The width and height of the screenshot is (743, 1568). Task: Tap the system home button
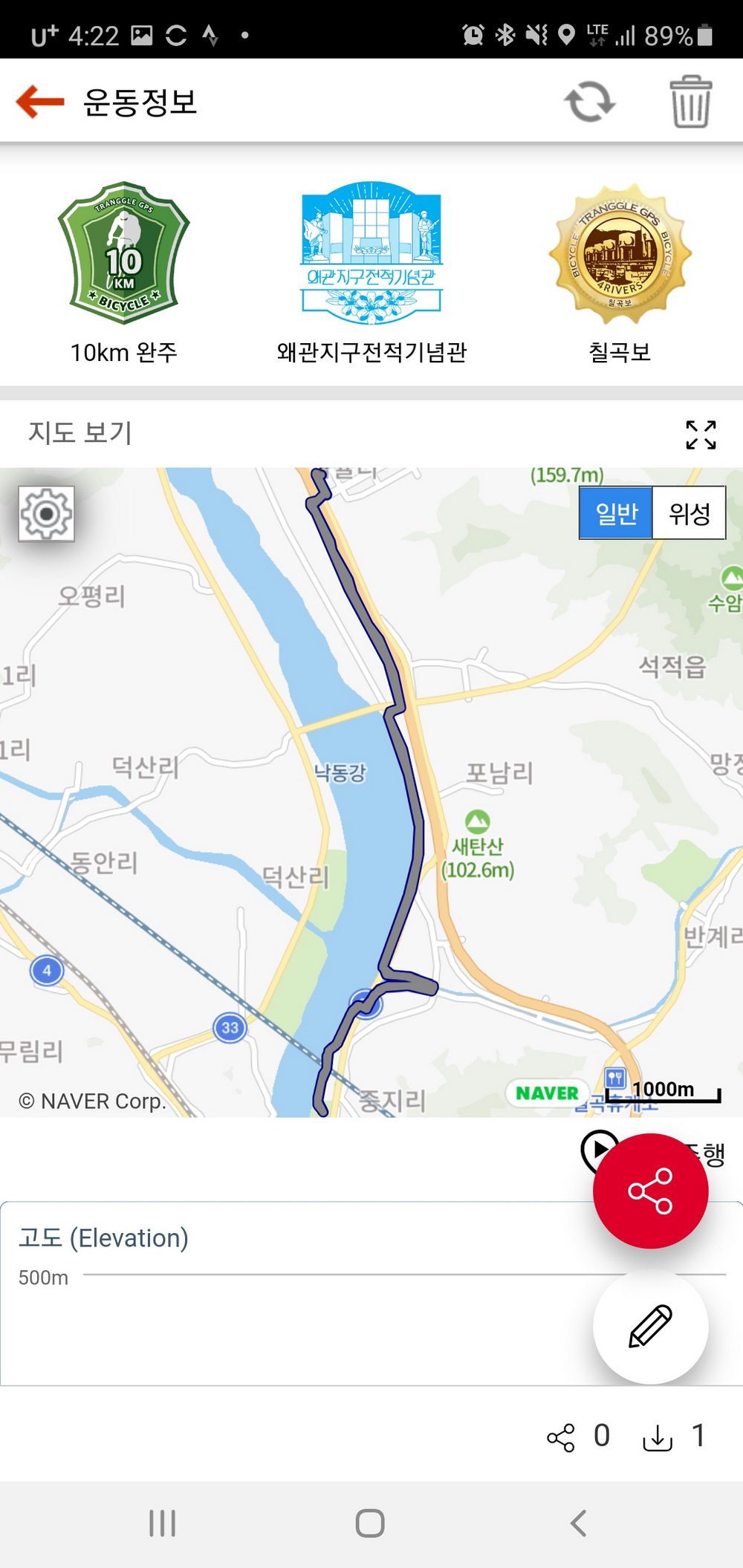pyautogui.click(x=370, y=1523)
